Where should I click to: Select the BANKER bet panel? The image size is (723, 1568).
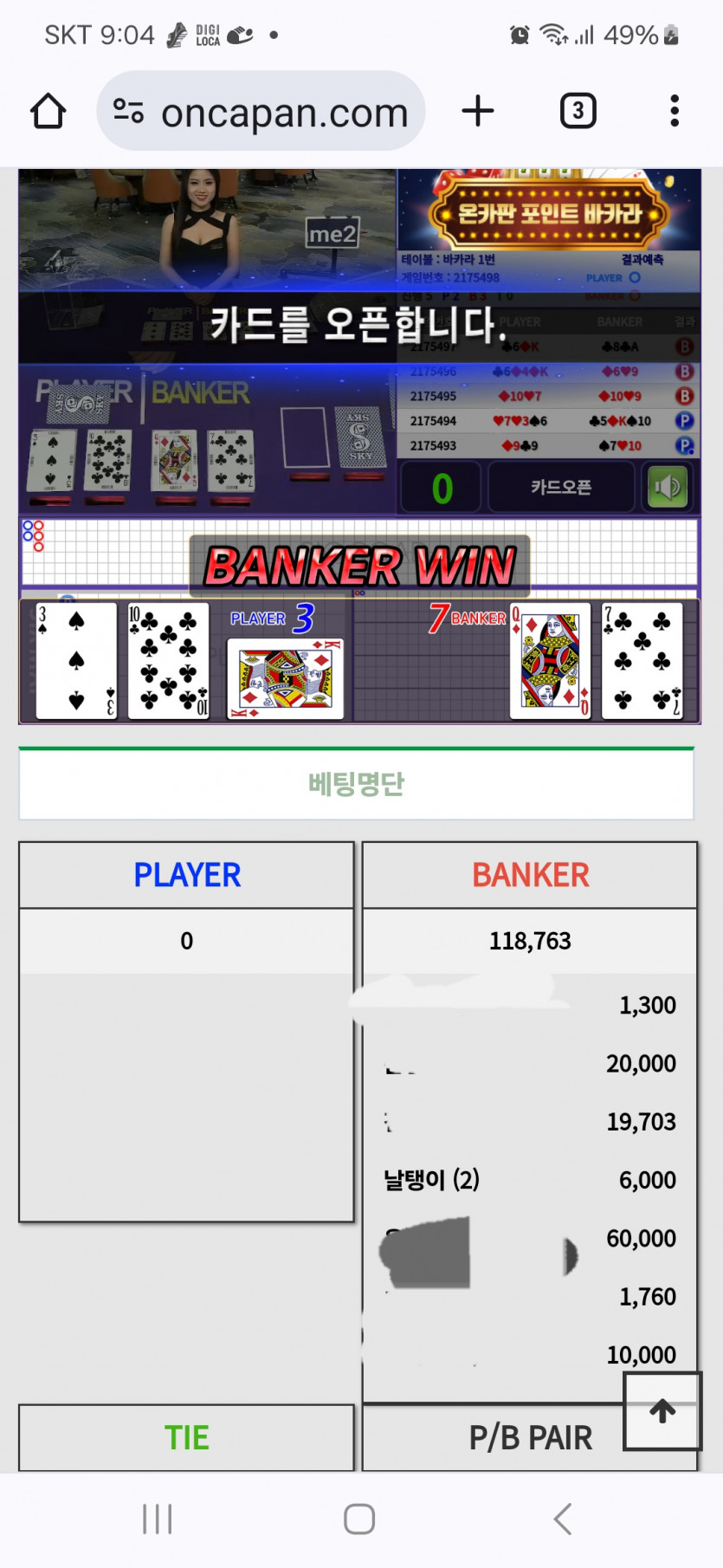coord(530,875)
